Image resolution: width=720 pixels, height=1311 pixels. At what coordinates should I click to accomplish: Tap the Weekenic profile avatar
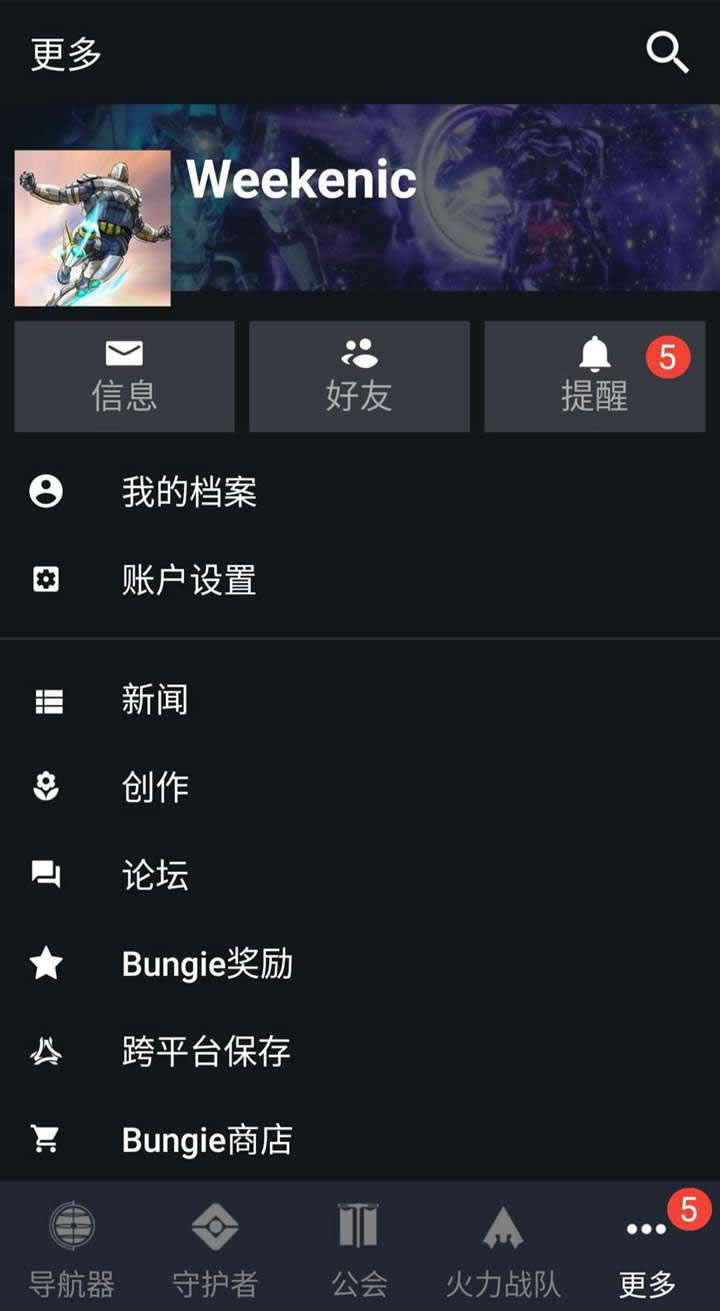[92, 228]
